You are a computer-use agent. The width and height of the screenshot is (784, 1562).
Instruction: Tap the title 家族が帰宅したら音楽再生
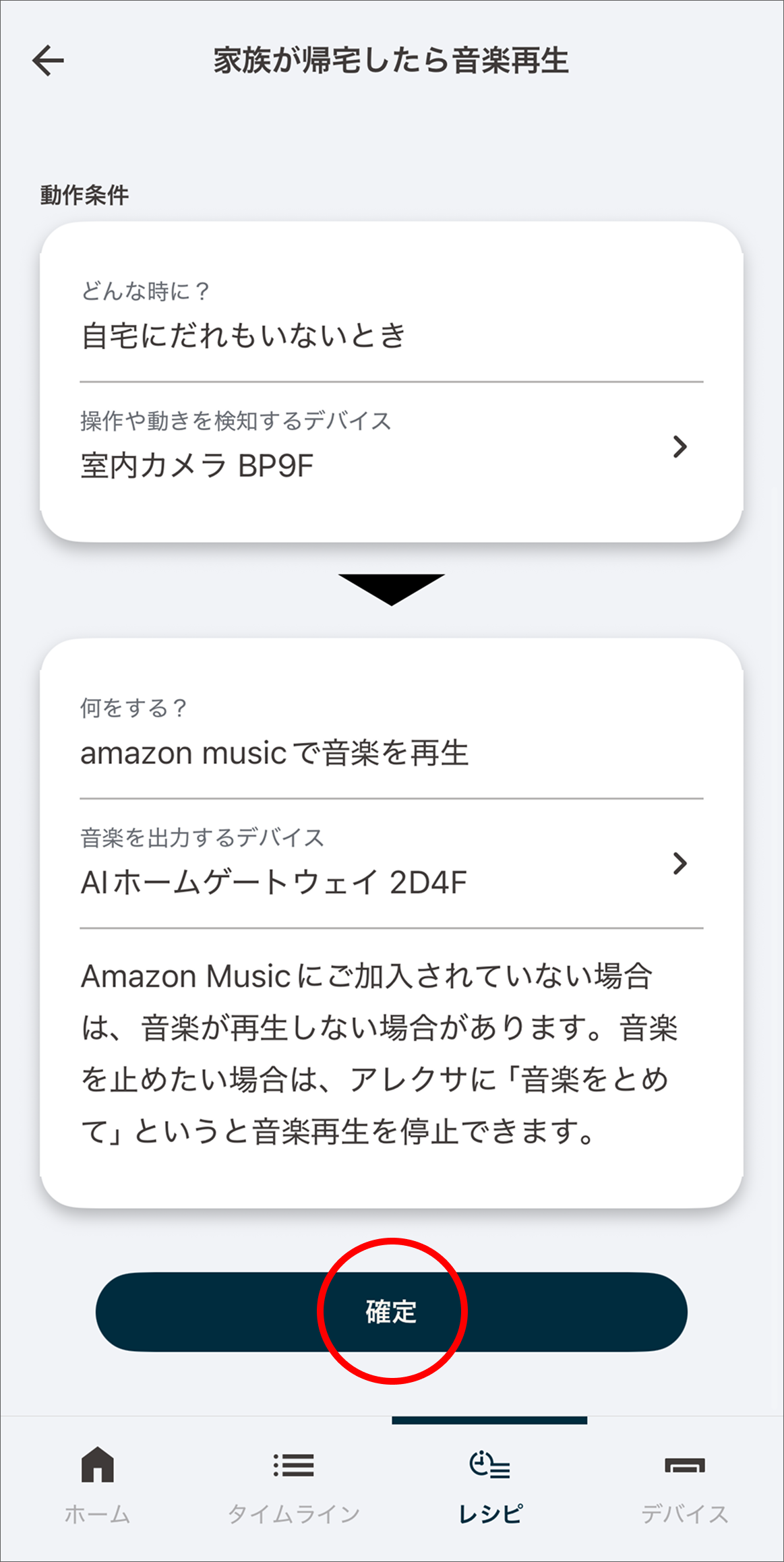(391, 61)
